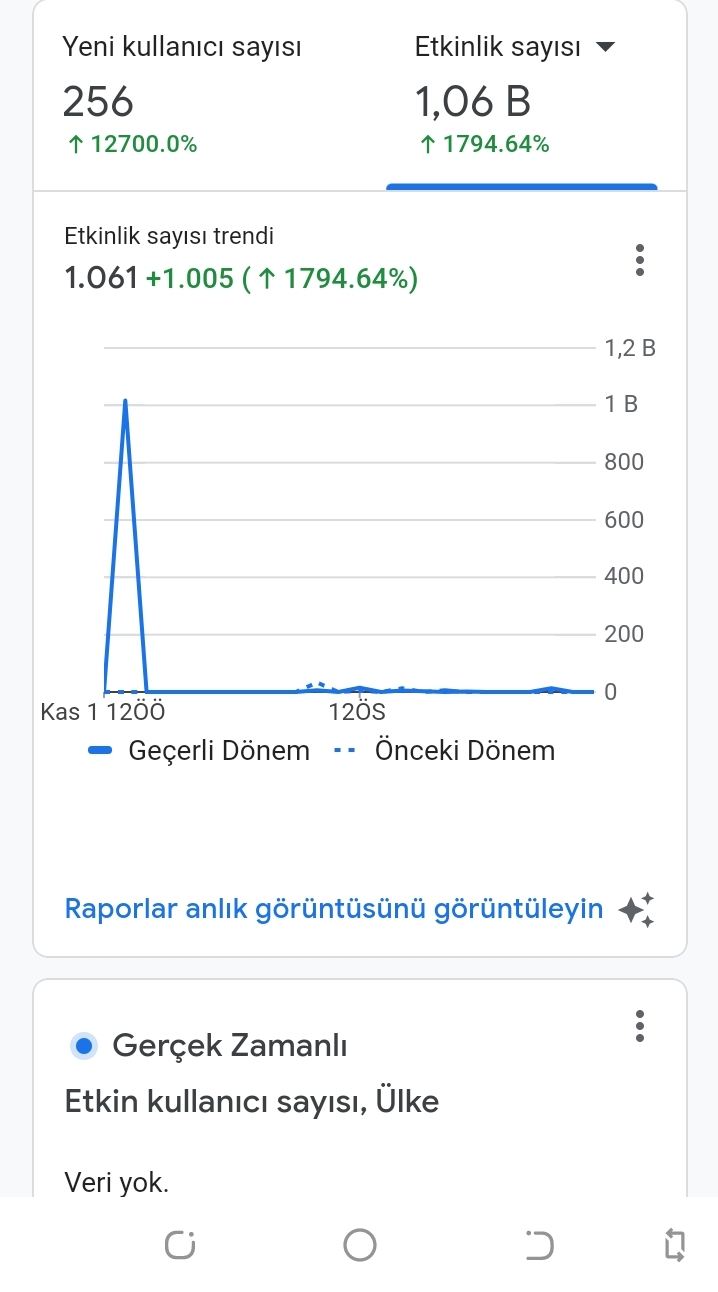Open Raporlar anlık görüntüsünü görüntüleyin link
The width and height of the screenshot is (718, 1292).
(333, 909)
